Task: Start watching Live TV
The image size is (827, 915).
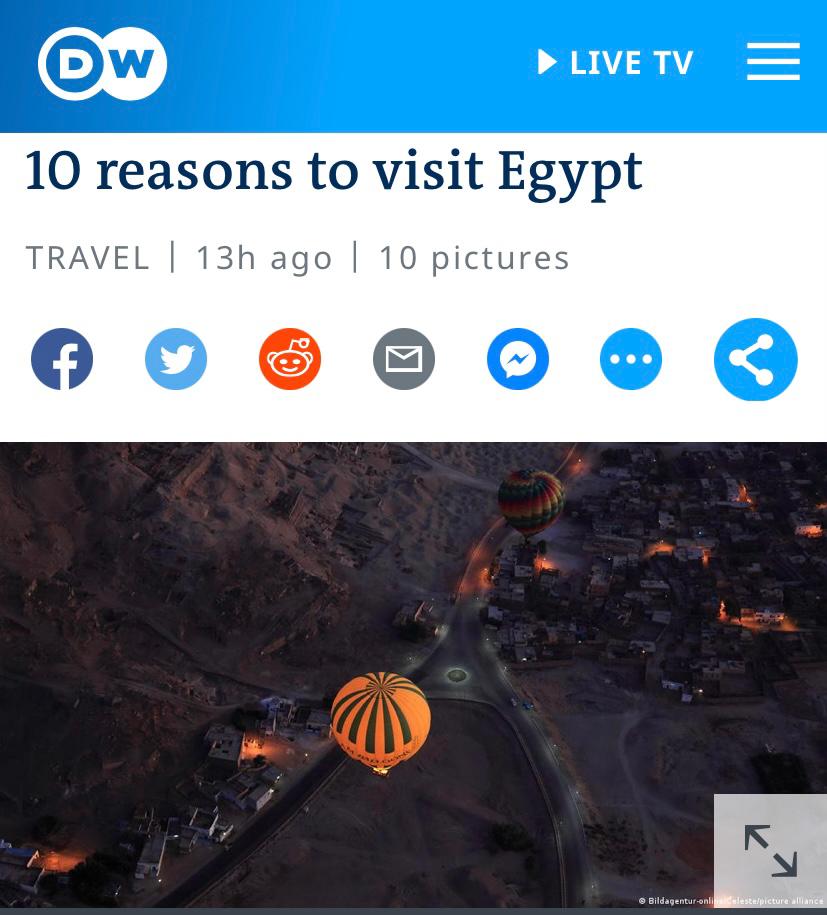Action: point(615,63)
